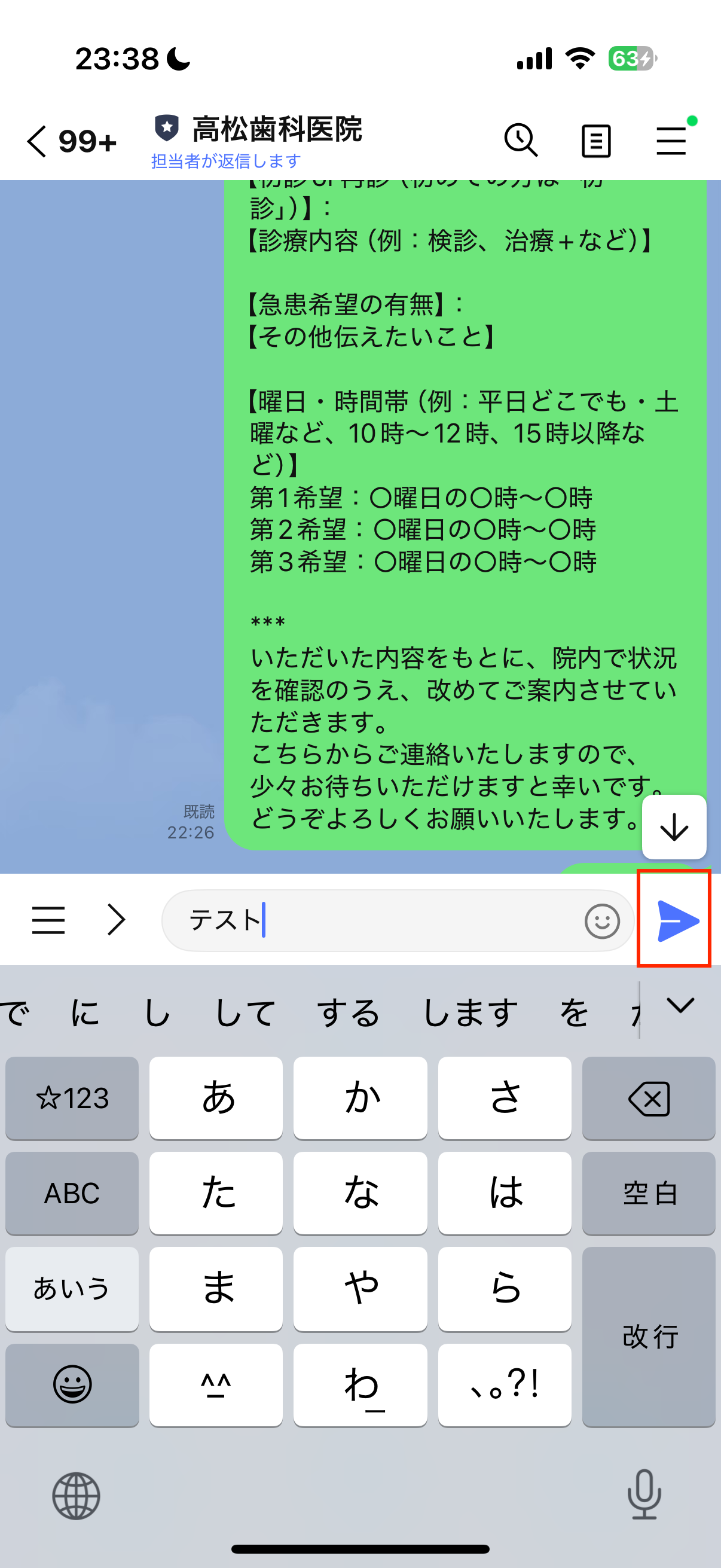
Task: Open the chat menu with green dot
Action: [672, 141]
